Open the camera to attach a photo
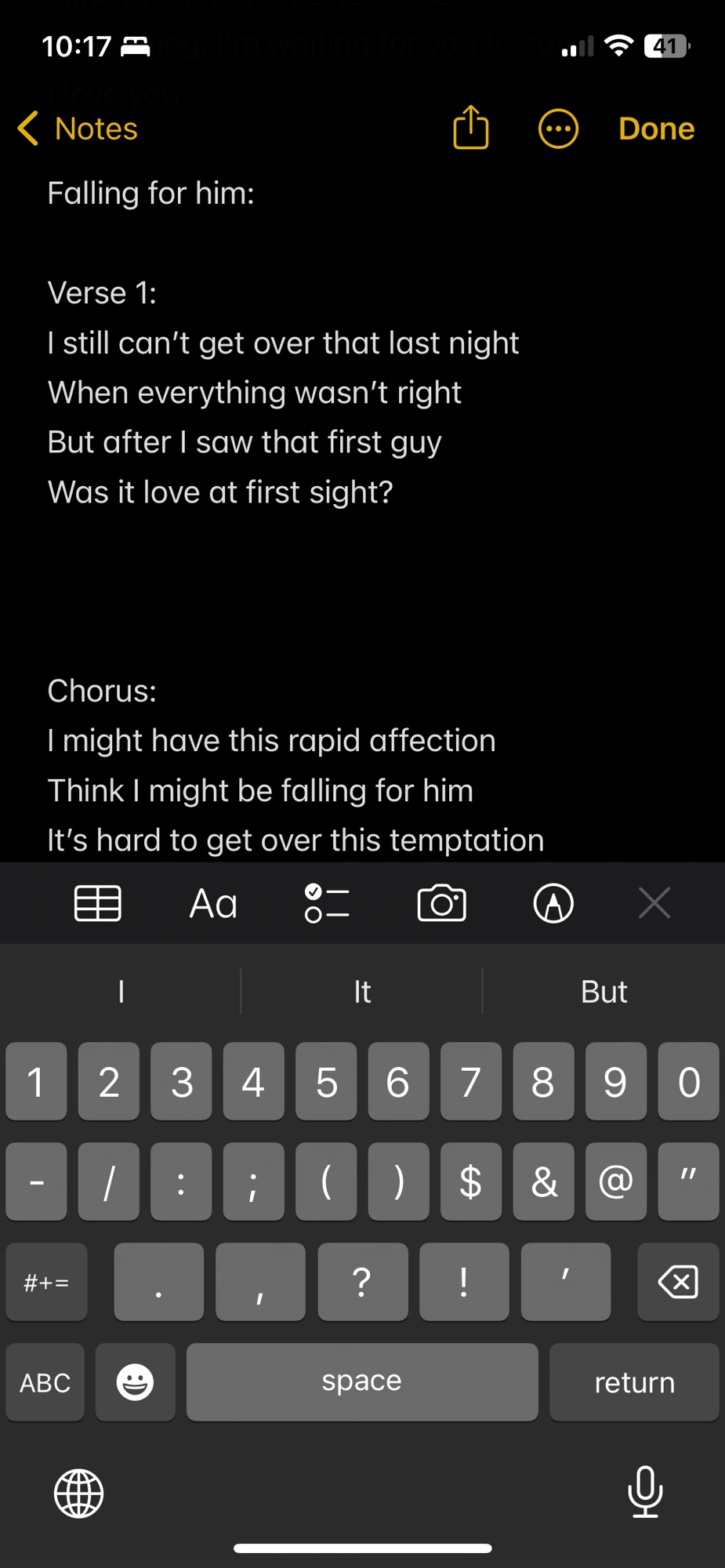Screen dimensions: 725x1568 [441, 902]
